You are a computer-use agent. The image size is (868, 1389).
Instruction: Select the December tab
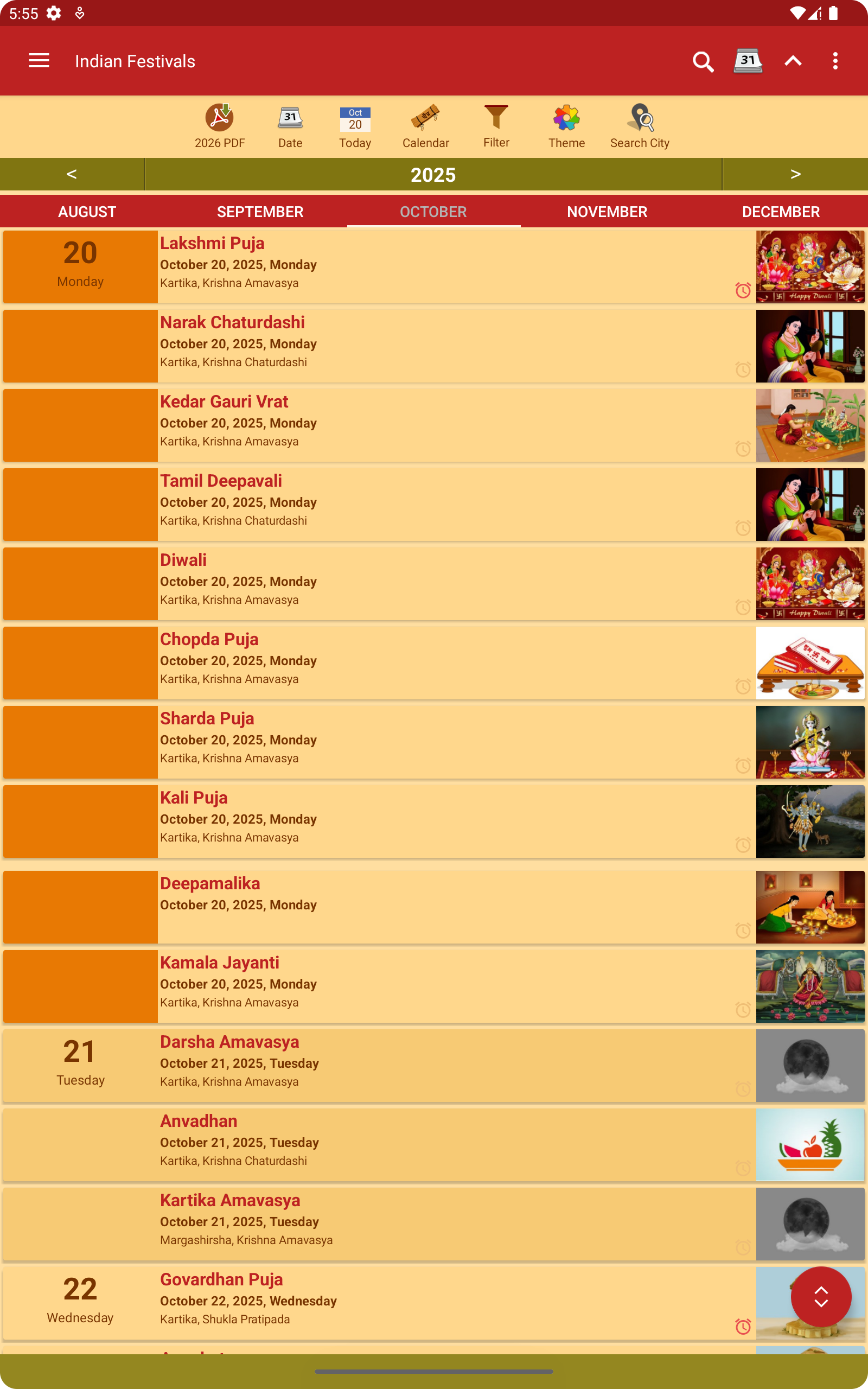[x=781, y=212]
